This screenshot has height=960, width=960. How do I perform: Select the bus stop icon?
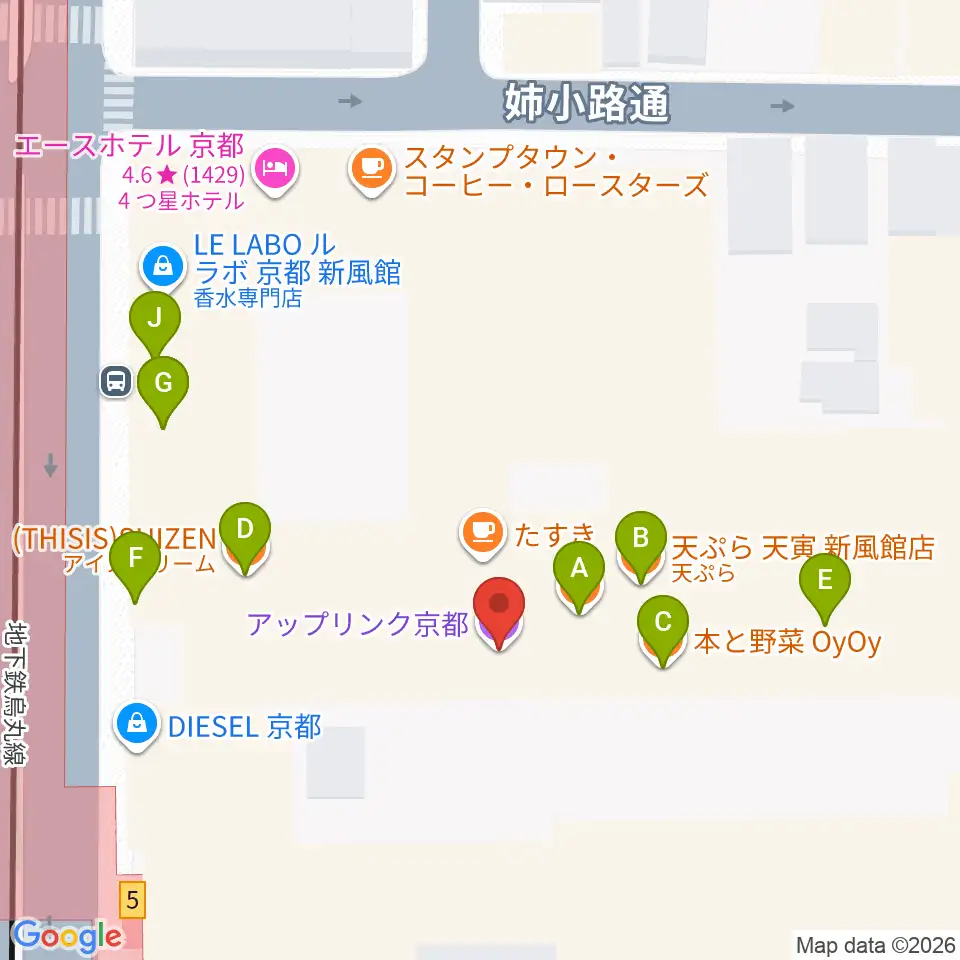point(116,381)
